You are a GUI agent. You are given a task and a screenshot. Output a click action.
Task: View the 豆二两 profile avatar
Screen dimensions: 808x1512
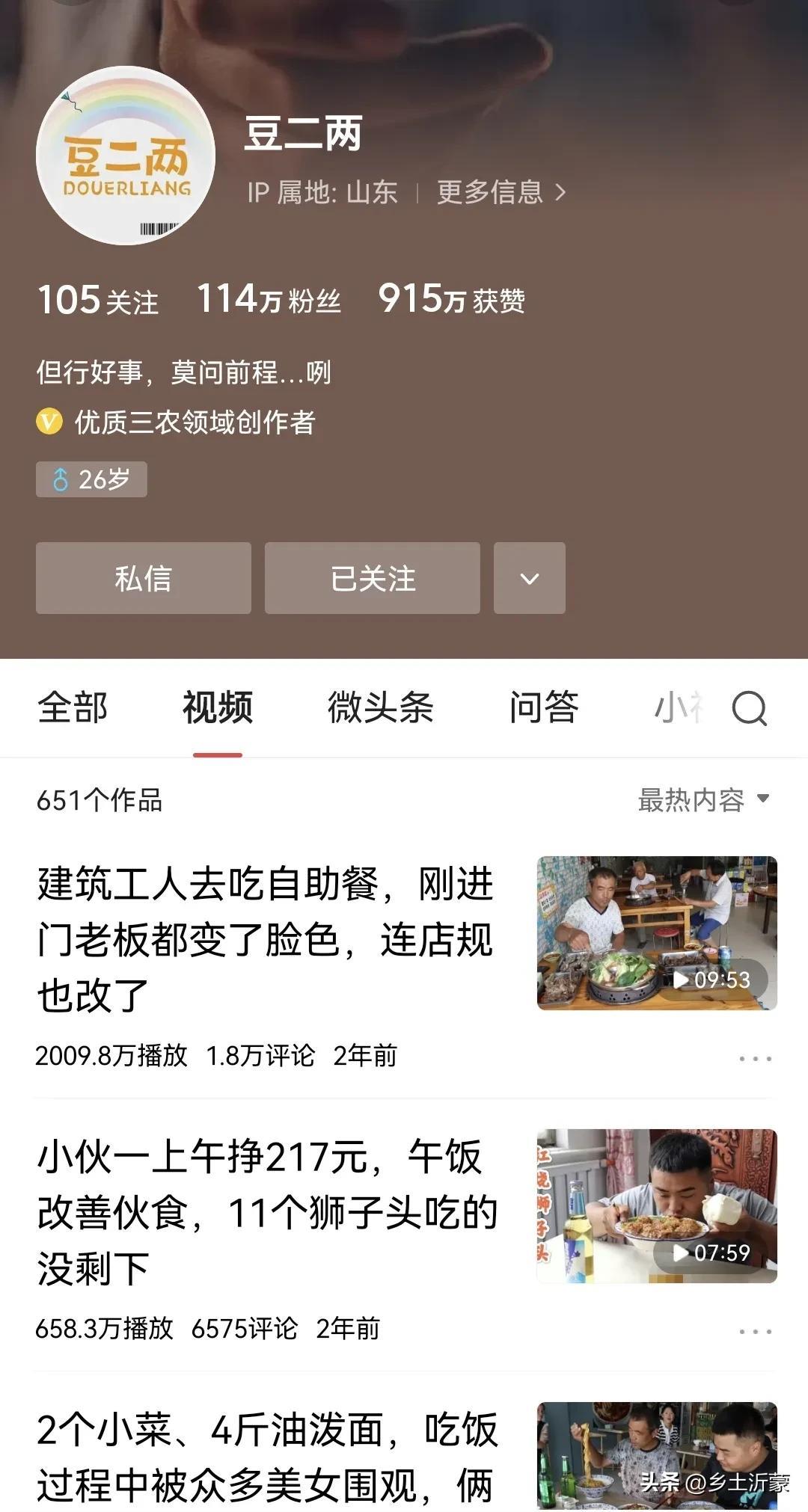(126, 156)
